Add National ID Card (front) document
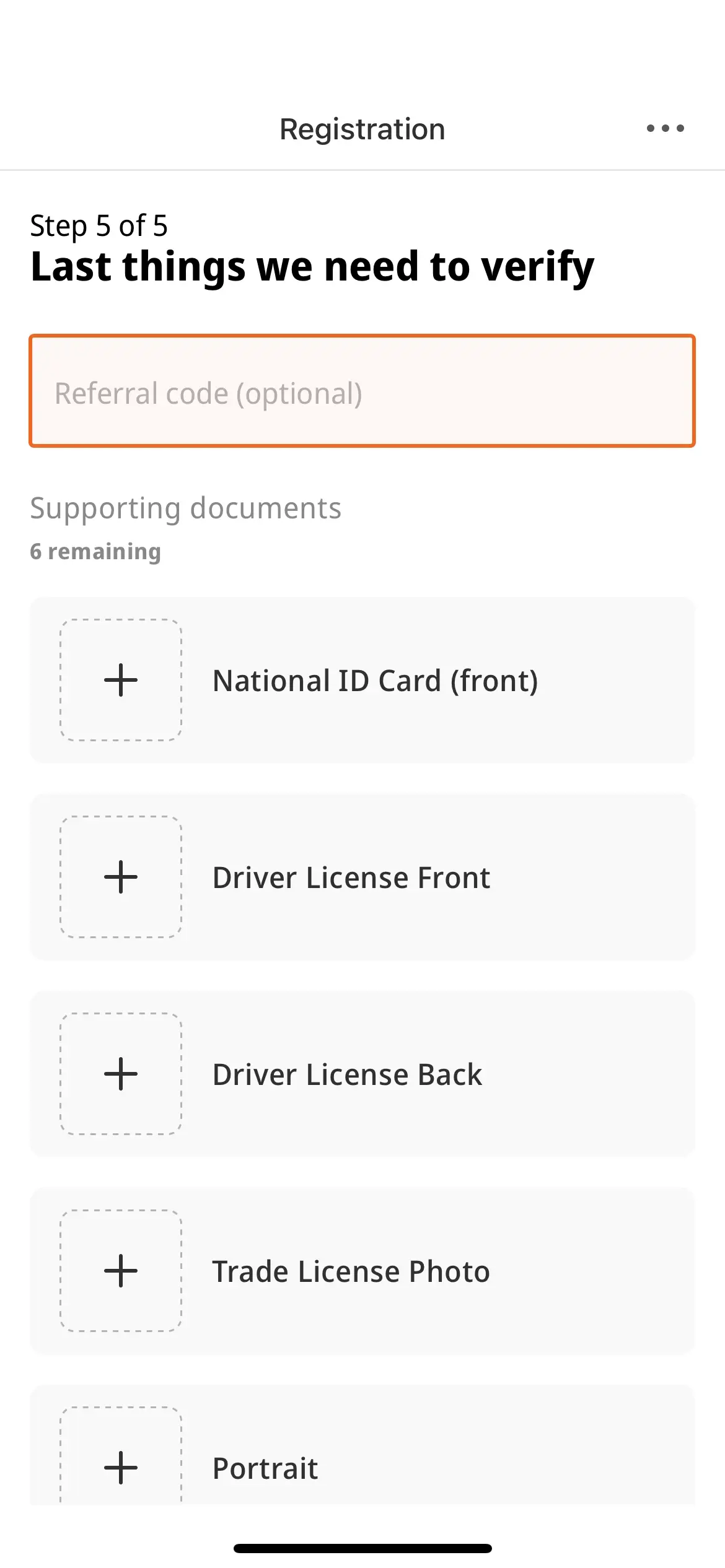The image size is (725, 1568). pos(121,680)
